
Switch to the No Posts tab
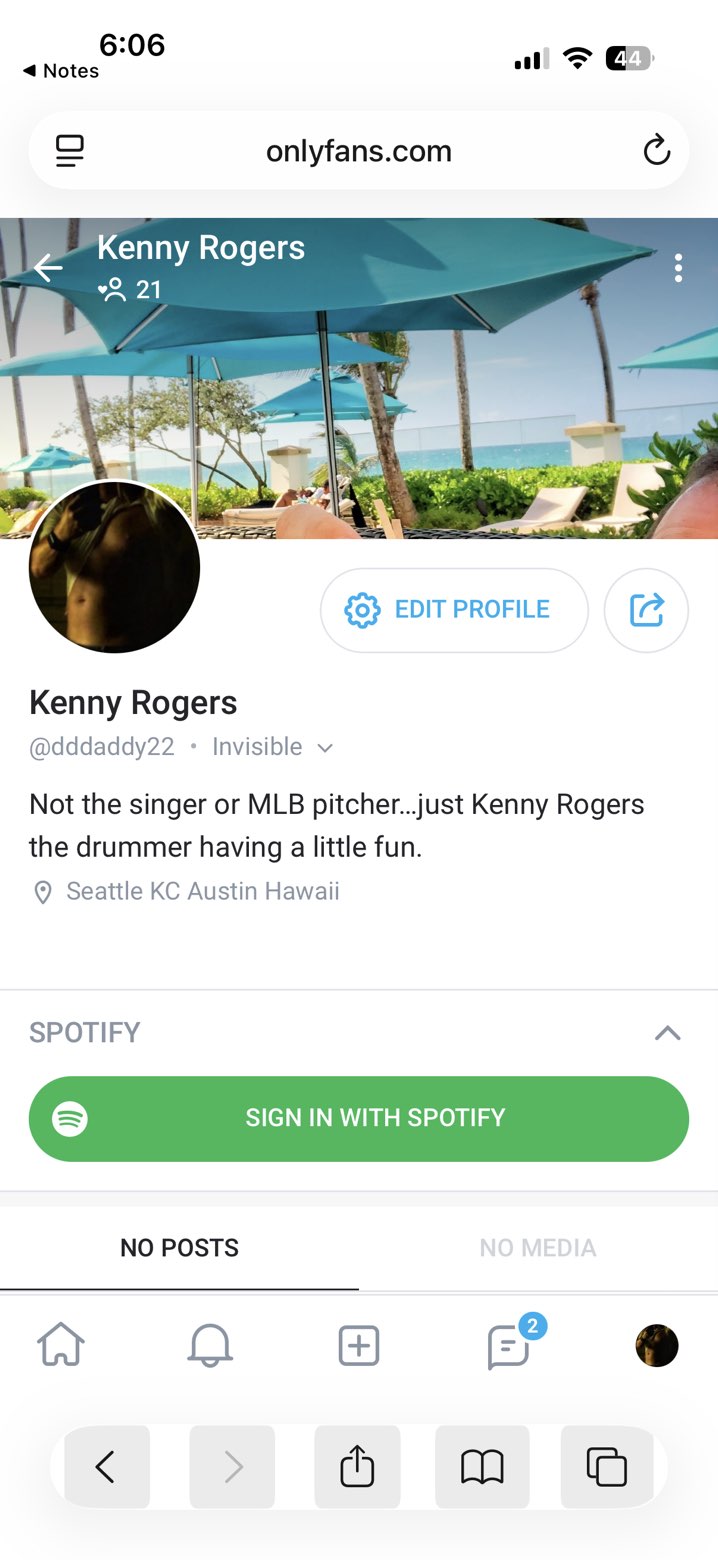point(179,1248)
